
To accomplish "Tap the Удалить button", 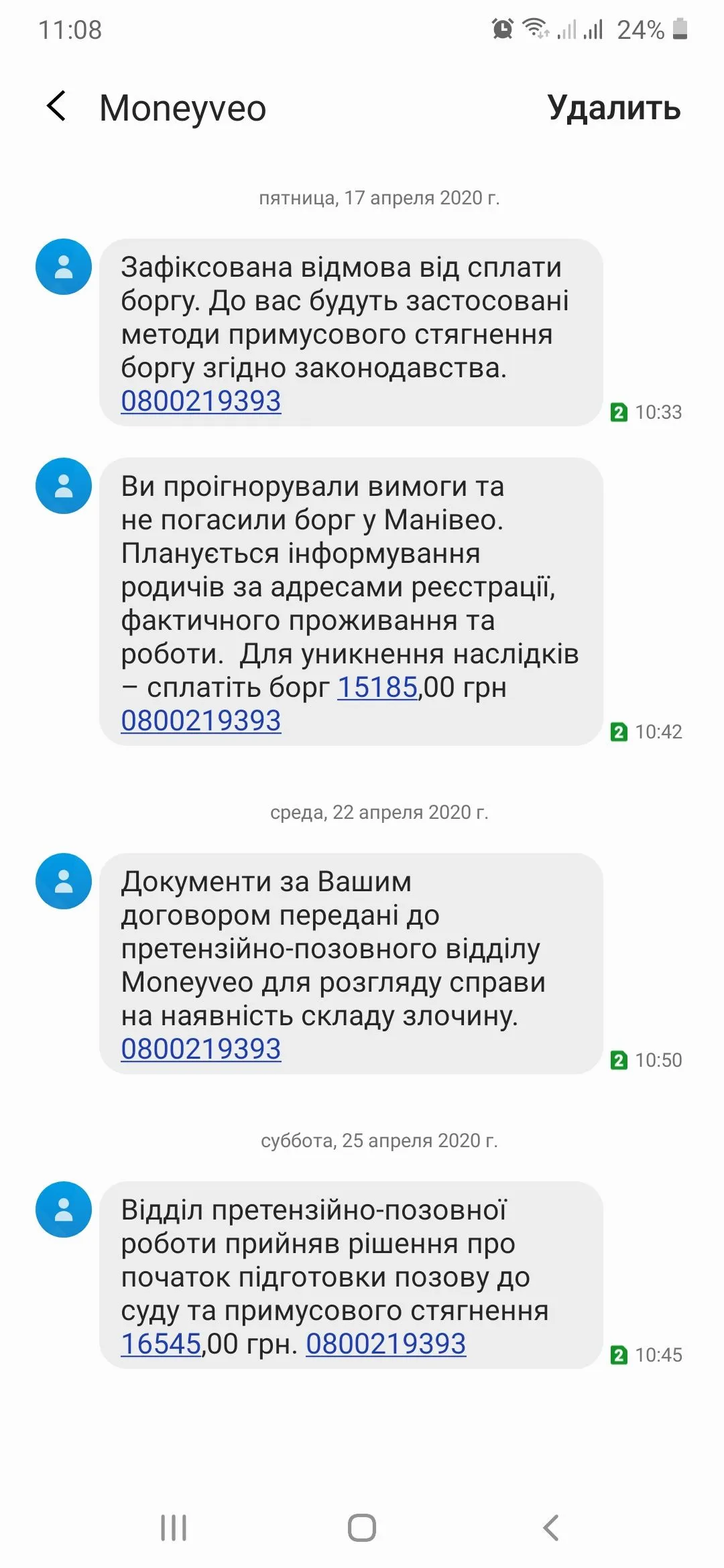I will pyautogui.click(x=613, y=108).
